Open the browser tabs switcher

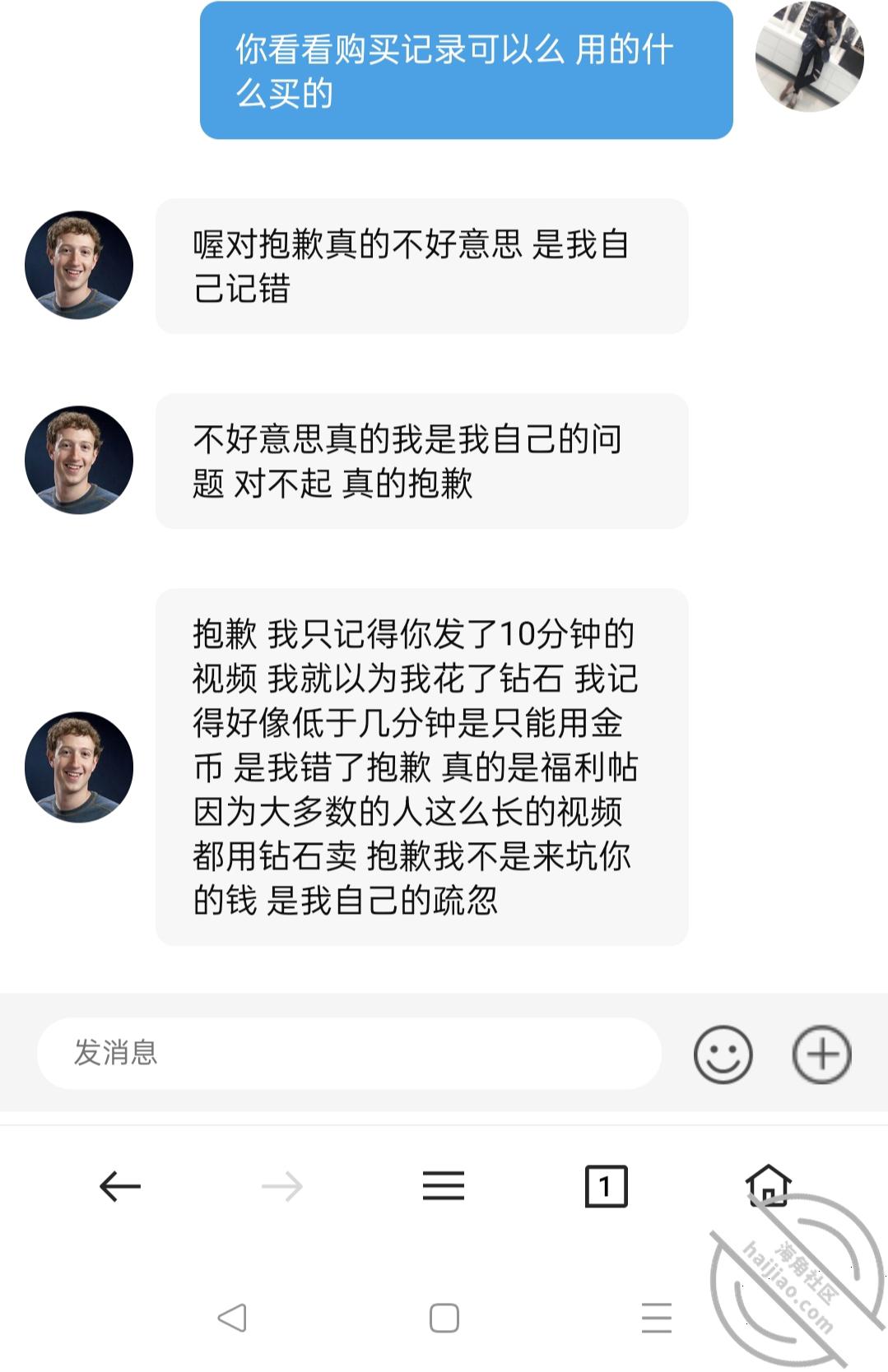point(606,1186)
